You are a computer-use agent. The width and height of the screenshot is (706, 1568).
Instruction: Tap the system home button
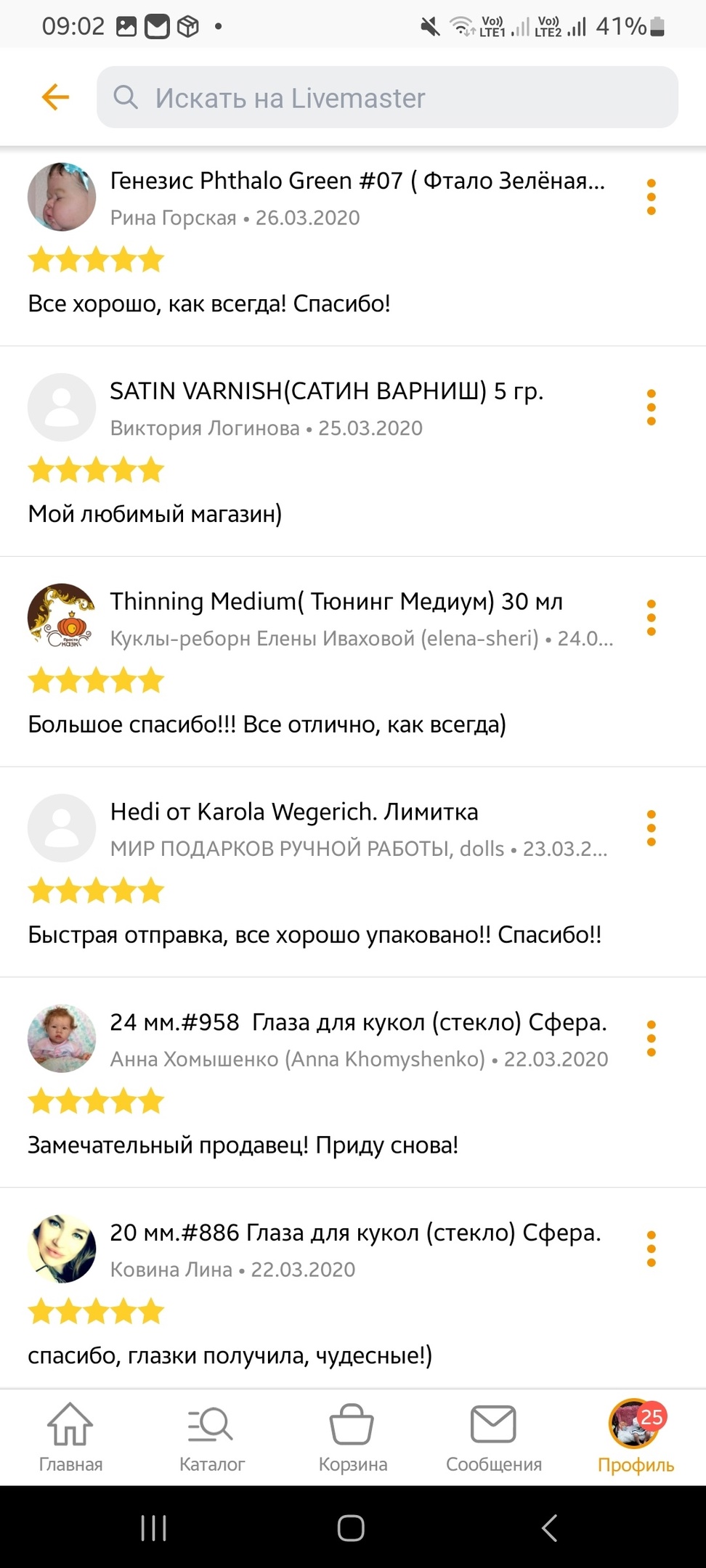351,1527
